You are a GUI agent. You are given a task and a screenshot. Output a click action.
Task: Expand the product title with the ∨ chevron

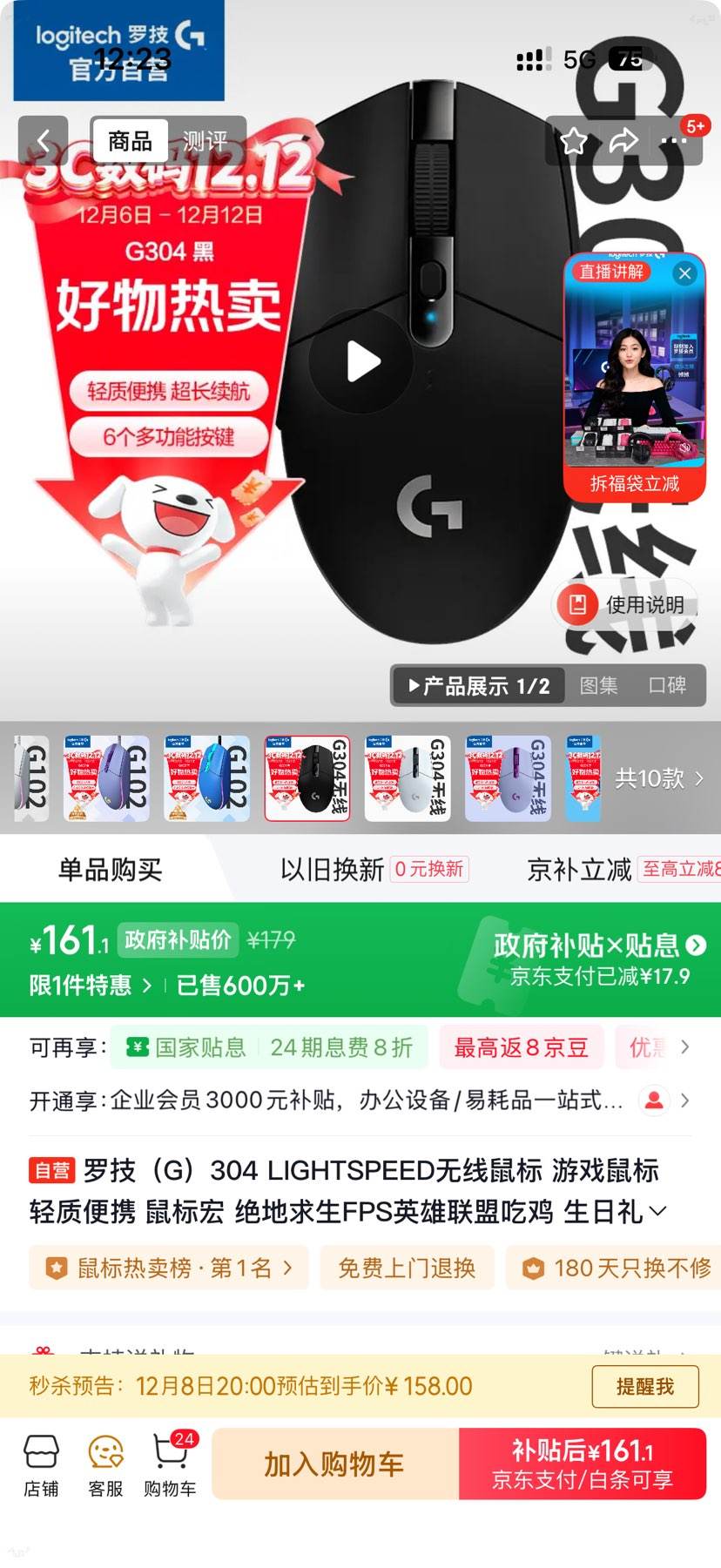(x=658, y=1210)
